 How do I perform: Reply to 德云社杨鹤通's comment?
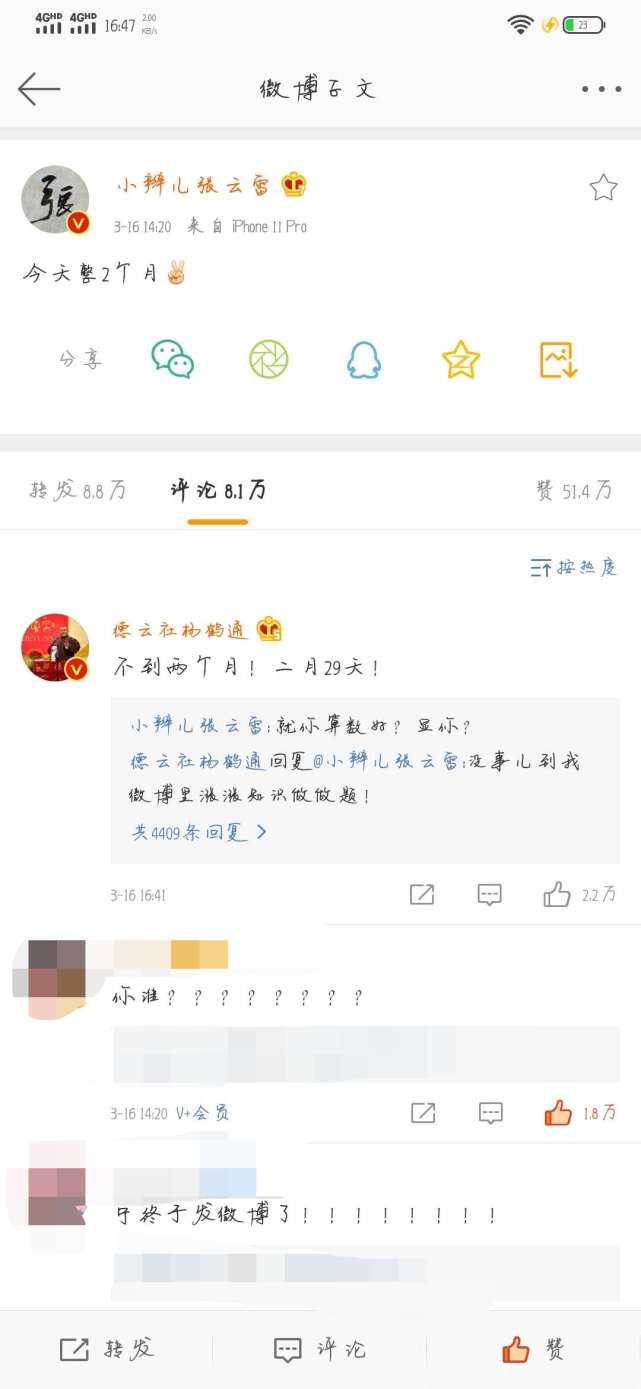(x=489, y=894)
